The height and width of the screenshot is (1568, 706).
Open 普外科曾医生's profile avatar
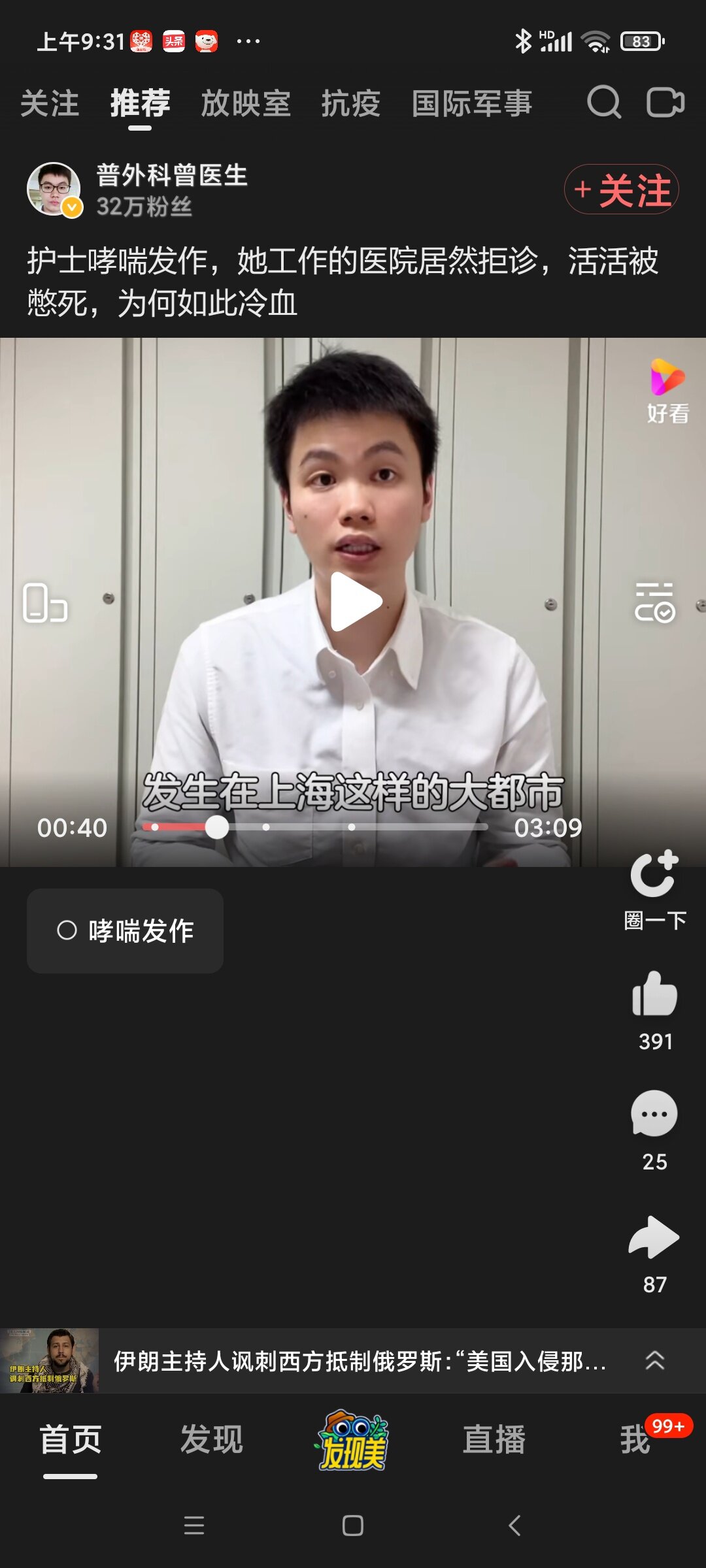54,189
